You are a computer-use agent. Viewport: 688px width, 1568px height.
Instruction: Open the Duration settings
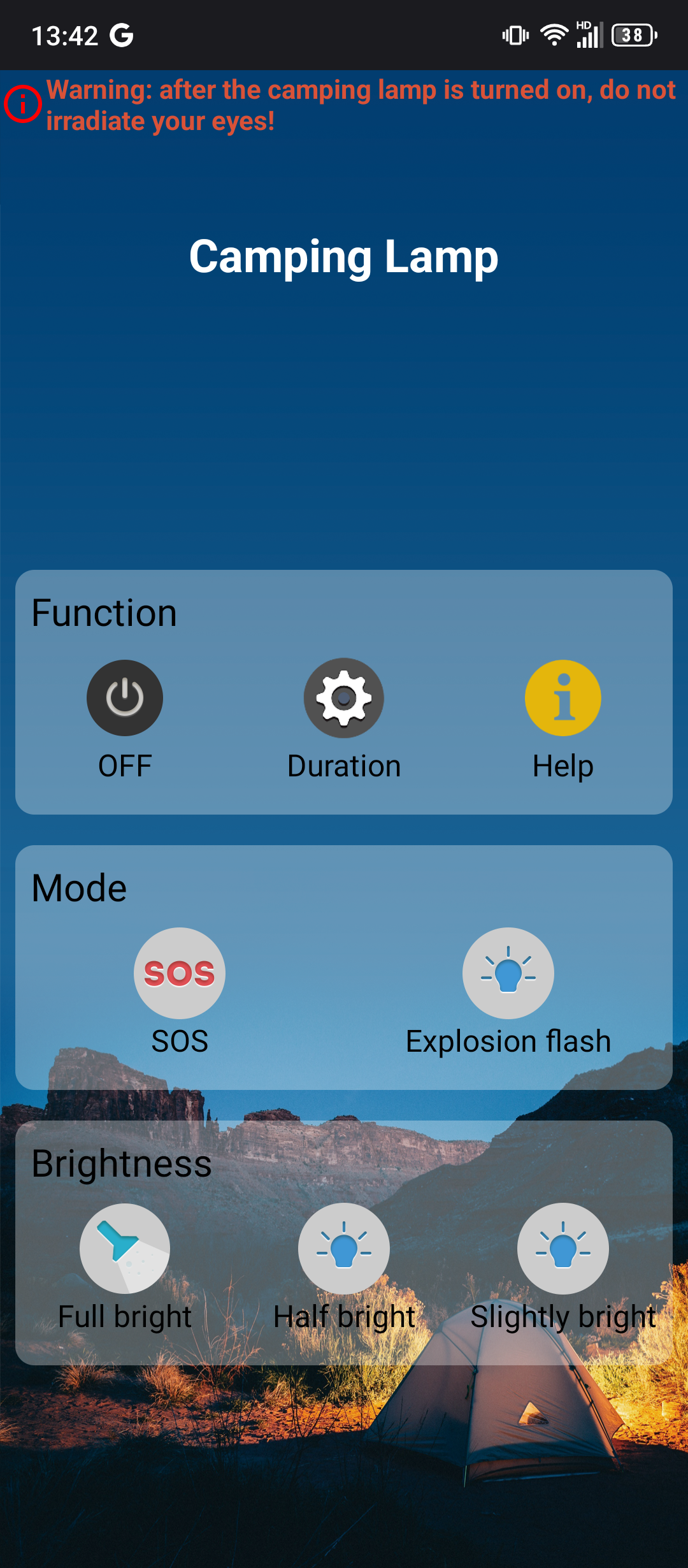[344, 698]
